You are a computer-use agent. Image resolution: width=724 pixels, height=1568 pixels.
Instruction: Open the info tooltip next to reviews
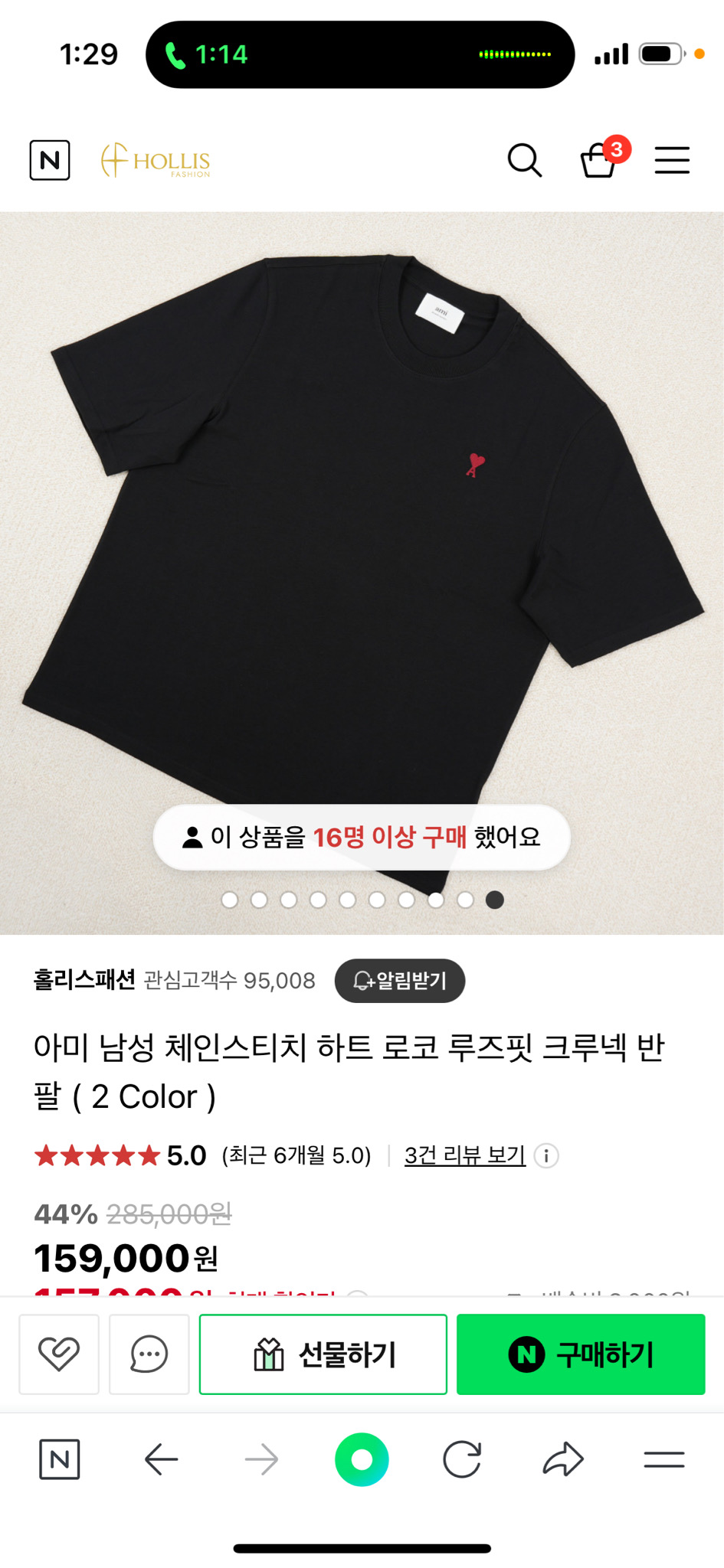545,1156
